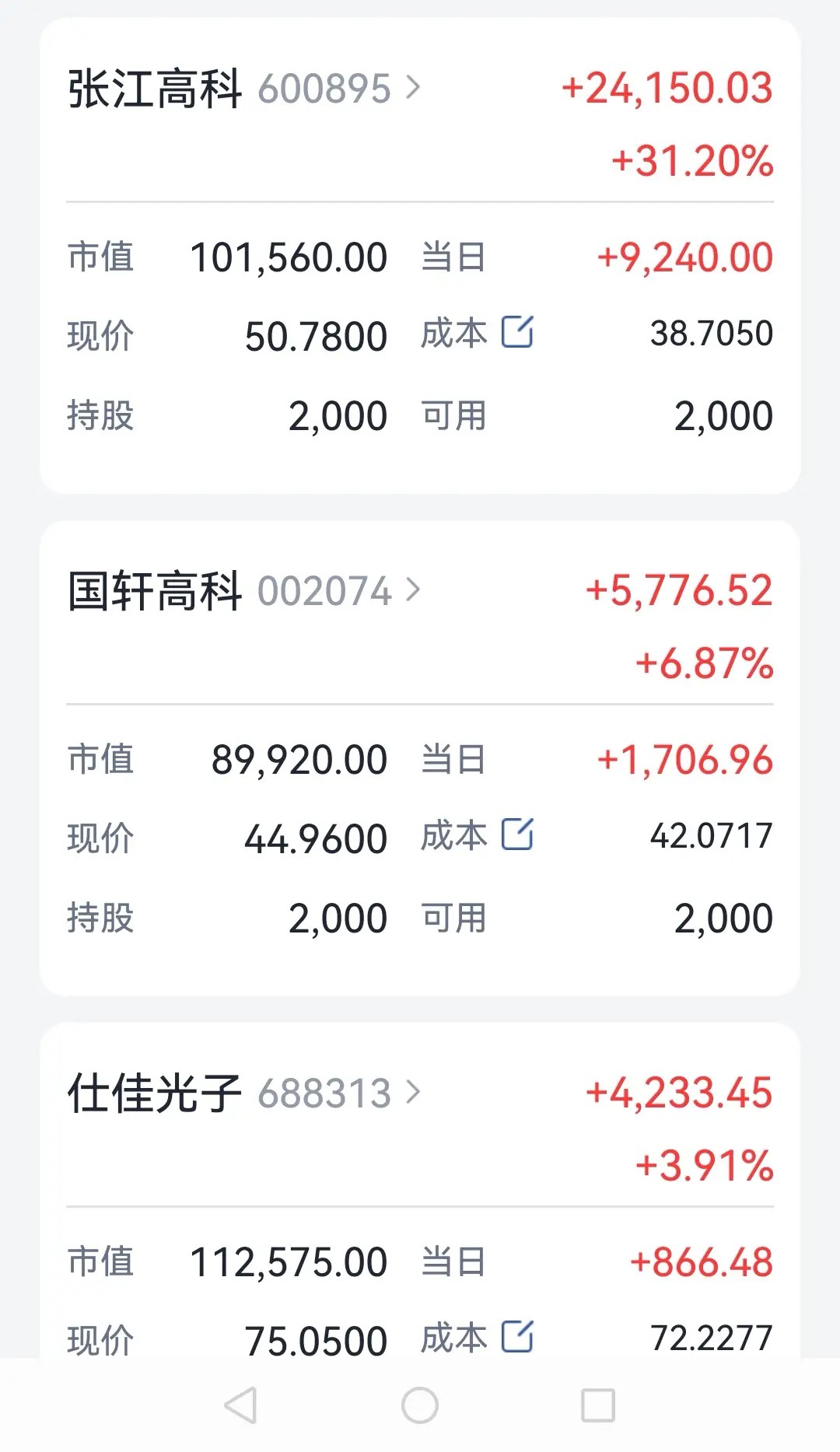Screen dimensions: 840x1452
Task: Return to the home screen
Action: 420,1405
